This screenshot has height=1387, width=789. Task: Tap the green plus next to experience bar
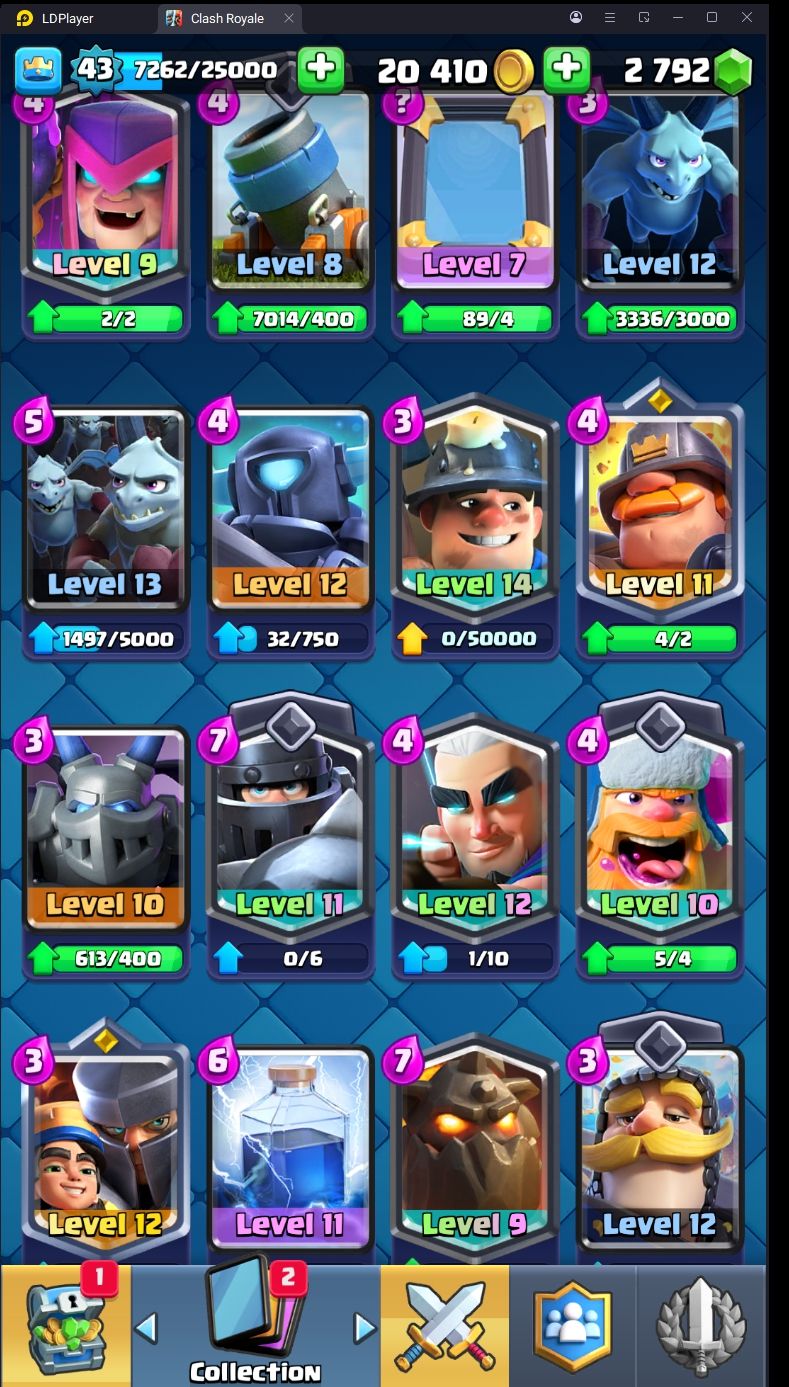click(320, 68)
